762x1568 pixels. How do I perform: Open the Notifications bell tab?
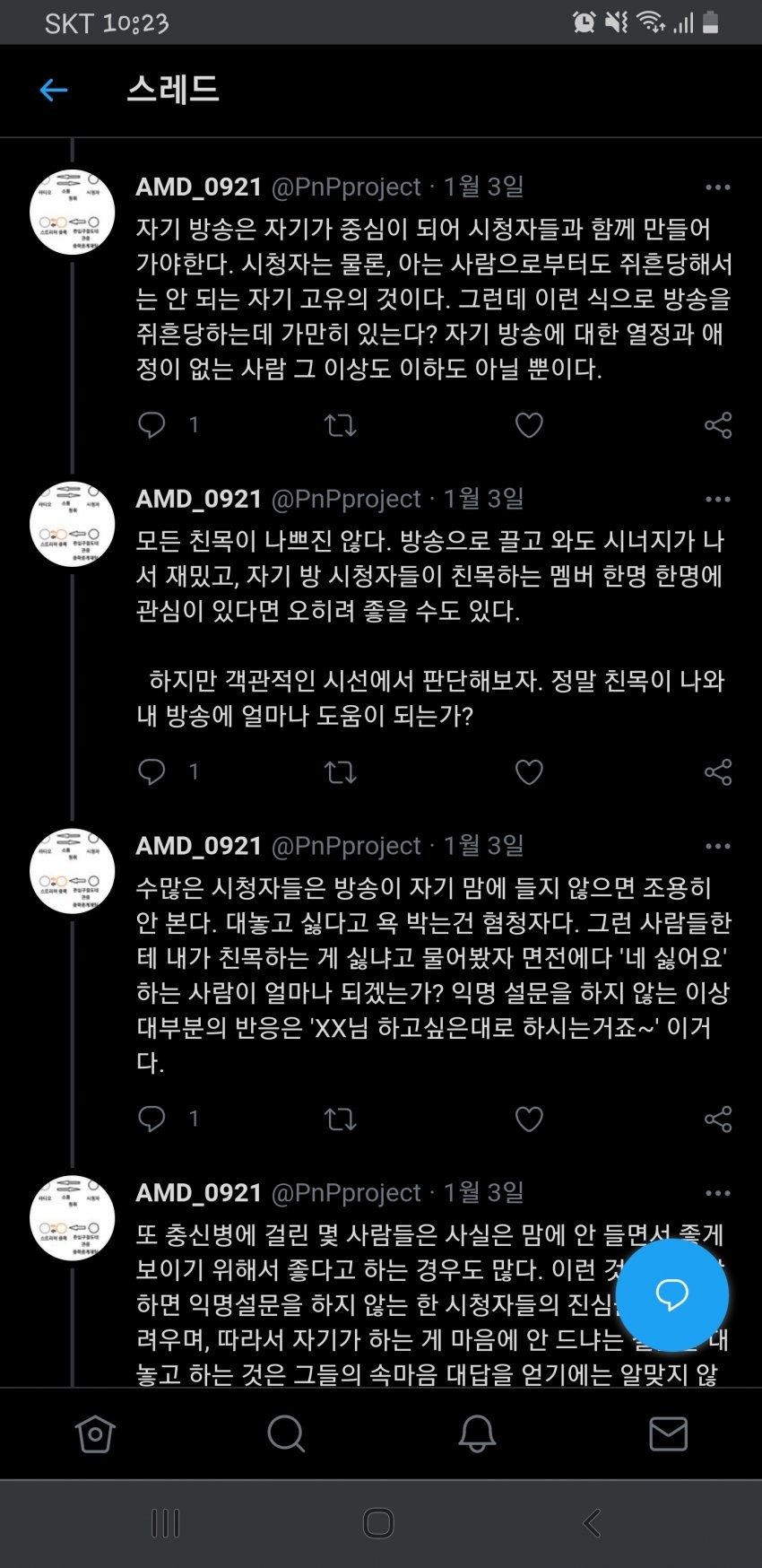pos(477,1433)
